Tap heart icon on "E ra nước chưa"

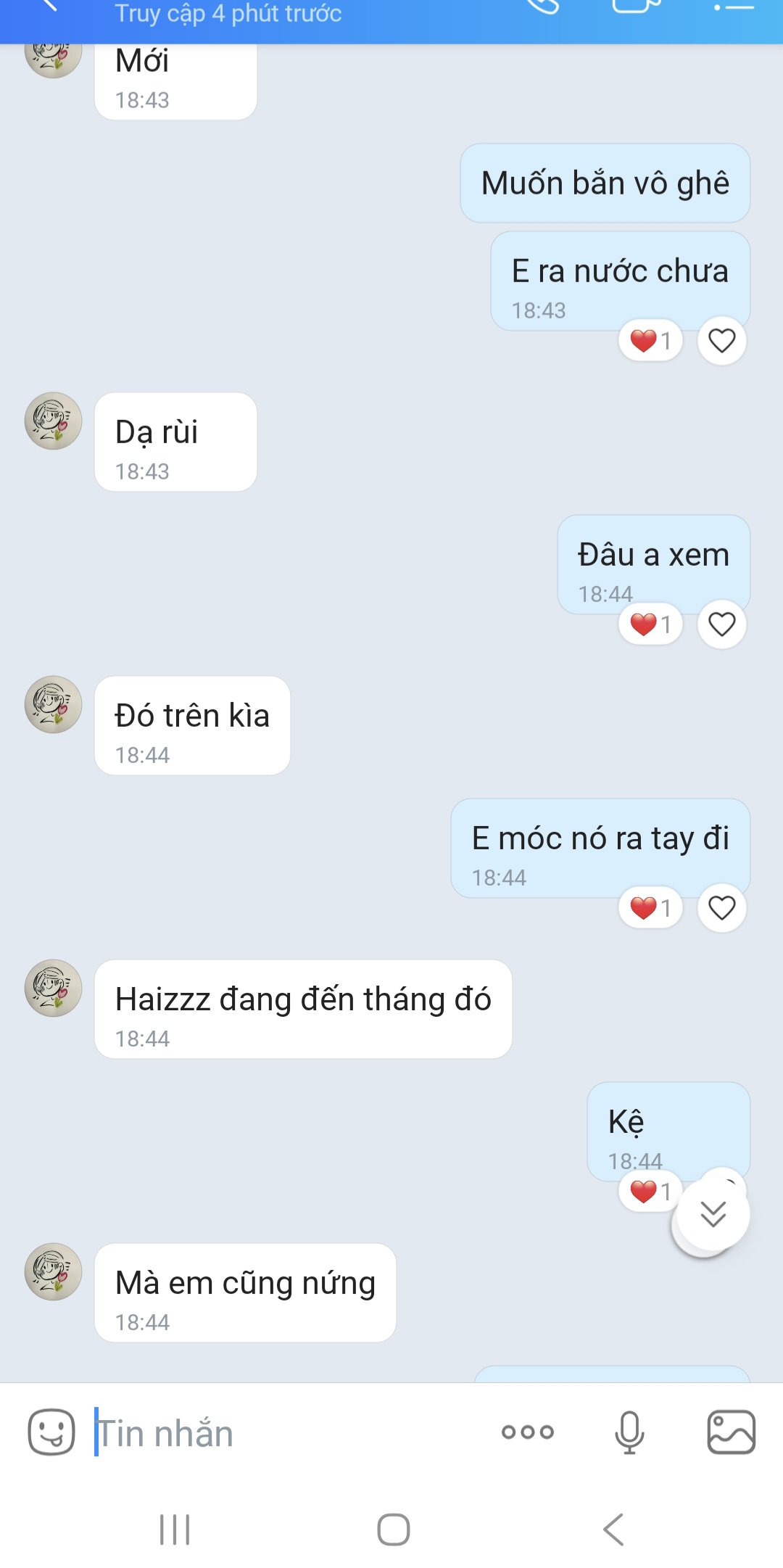coord(721,341)
